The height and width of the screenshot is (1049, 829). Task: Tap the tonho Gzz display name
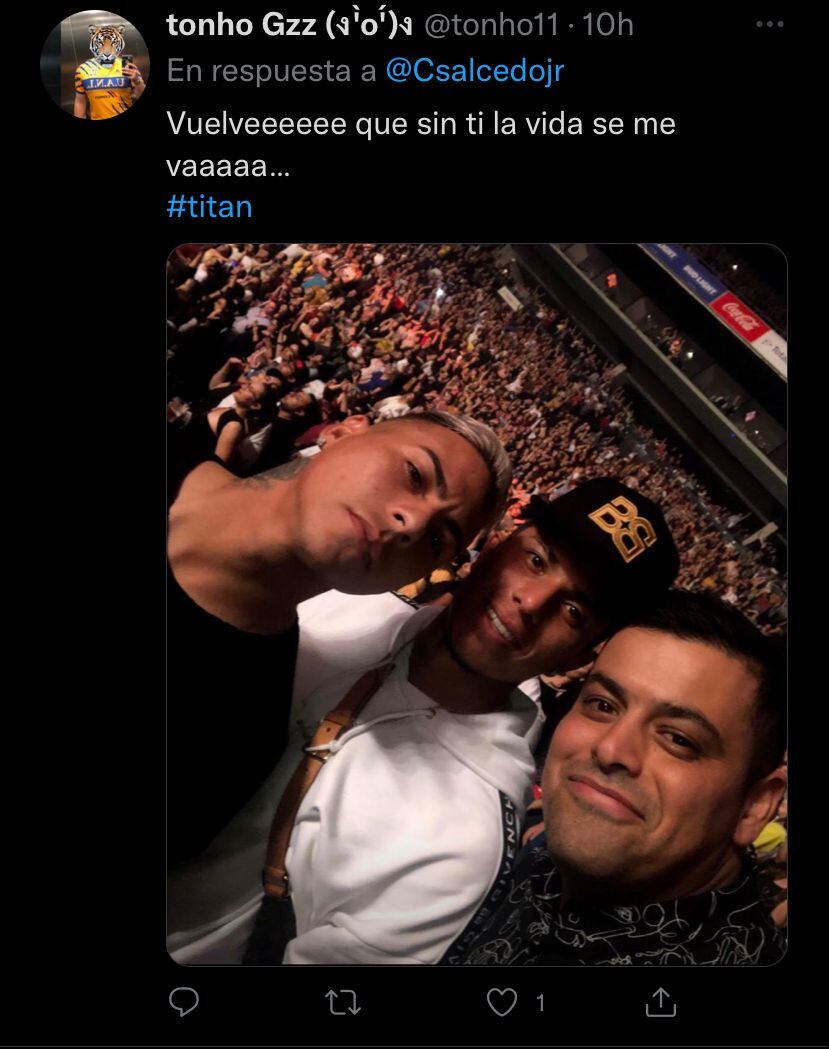pos(241,25)
